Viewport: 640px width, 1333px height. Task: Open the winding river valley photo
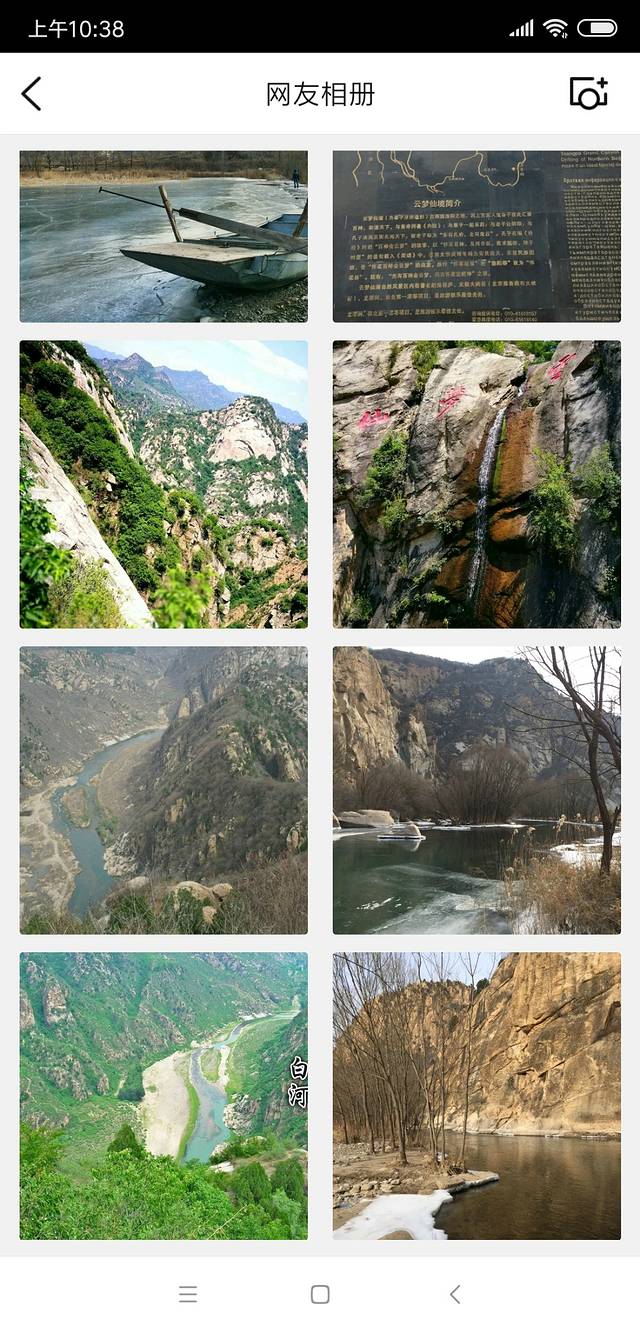click(x=164, y=790)
